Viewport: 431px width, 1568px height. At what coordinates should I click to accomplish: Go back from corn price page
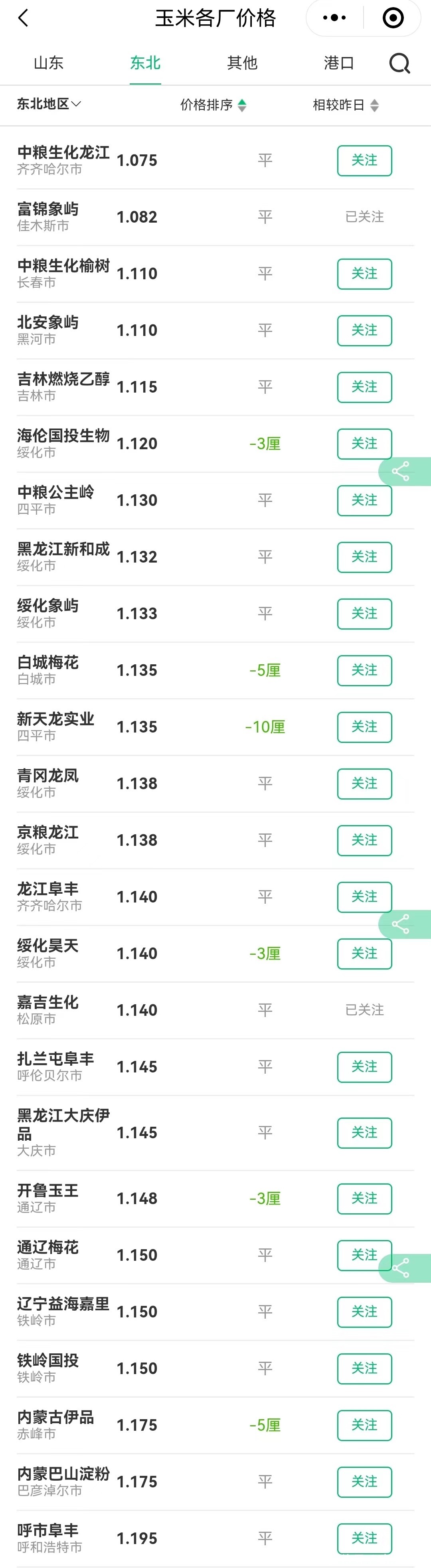pyautogui.click(x=23, y=18)
